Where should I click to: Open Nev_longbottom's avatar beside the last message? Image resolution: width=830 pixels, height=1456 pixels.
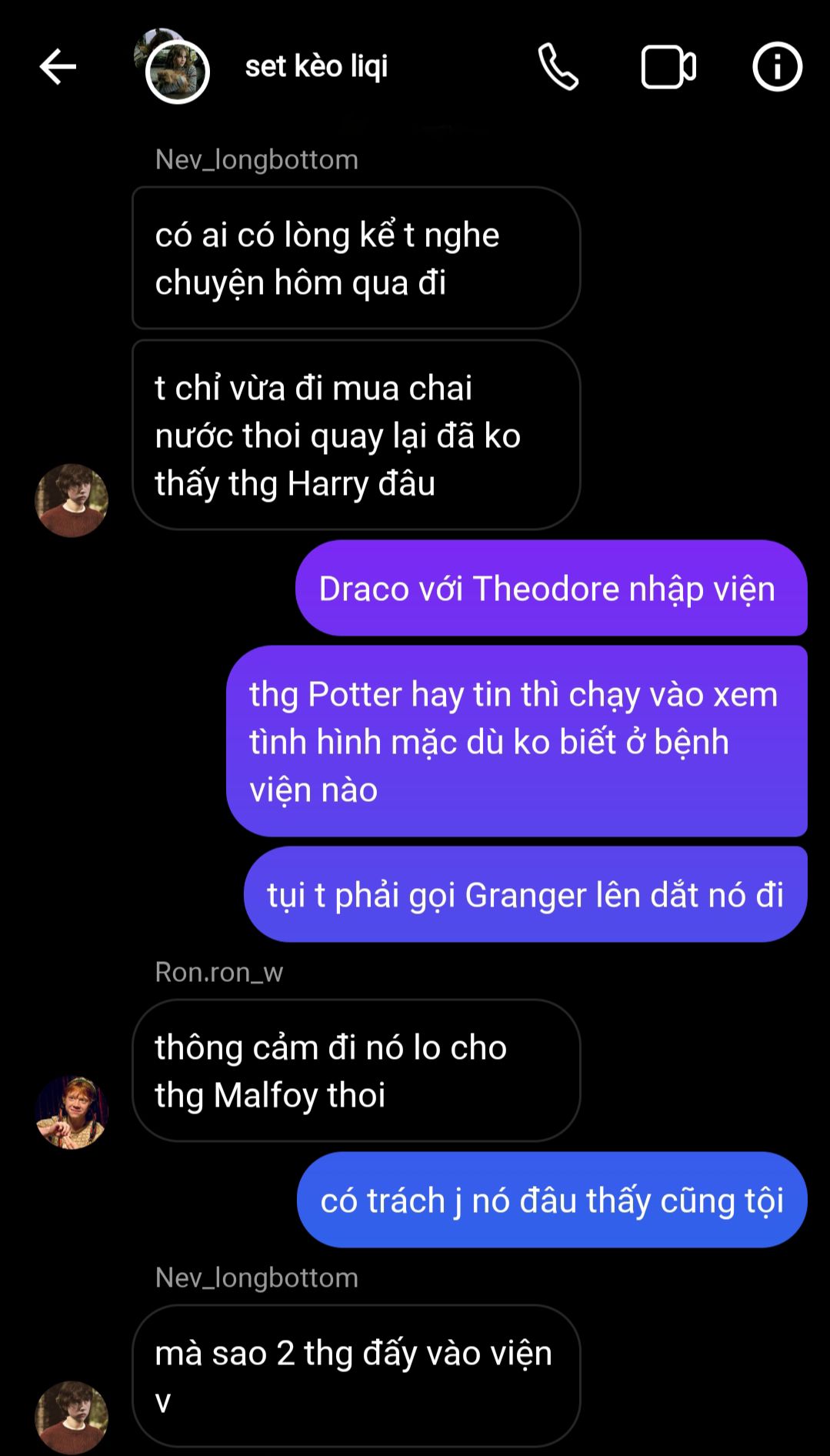[72, 1416]
